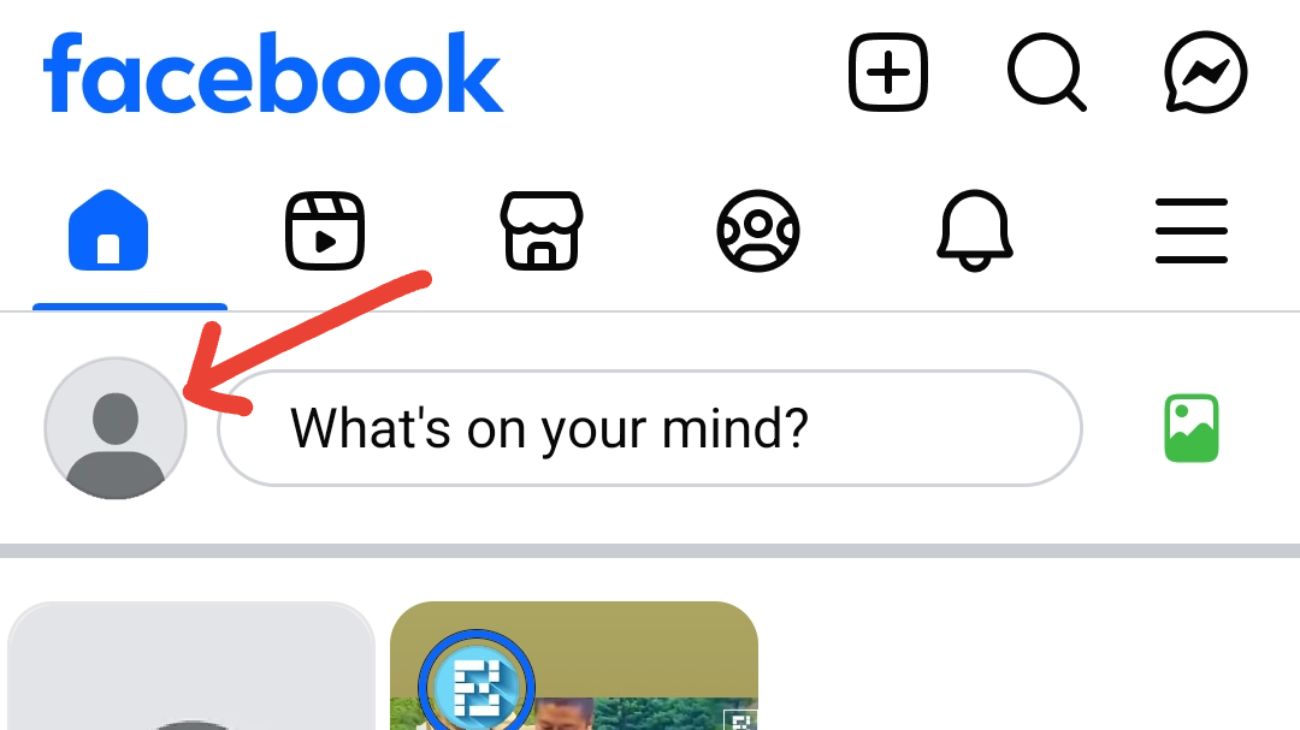This screenshot has height=730, width=1300.
Task: Go to the Friends tab
Action: pos(758,232)
